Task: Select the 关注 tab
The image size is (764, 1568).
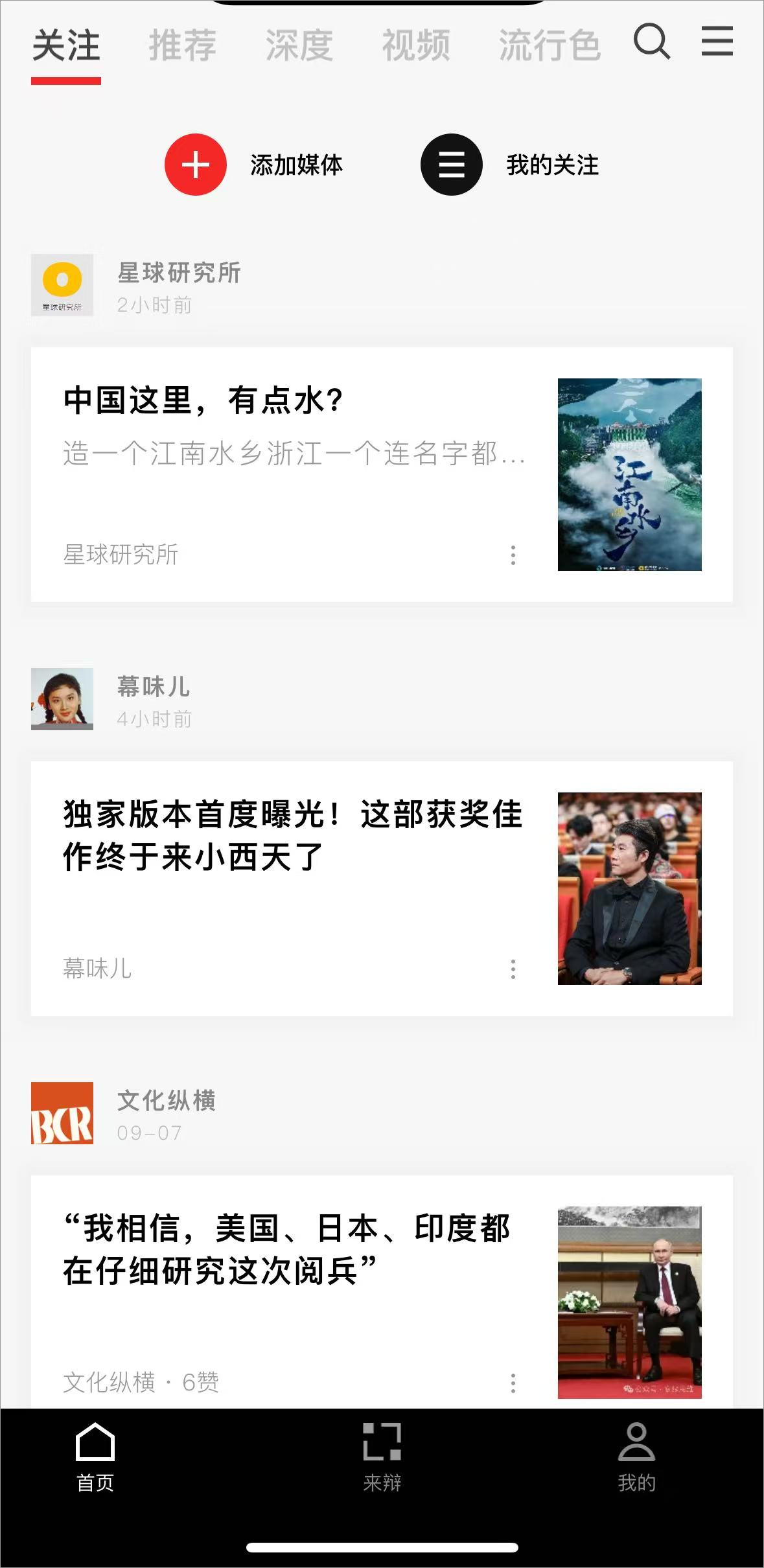Action: coord(66,45)
